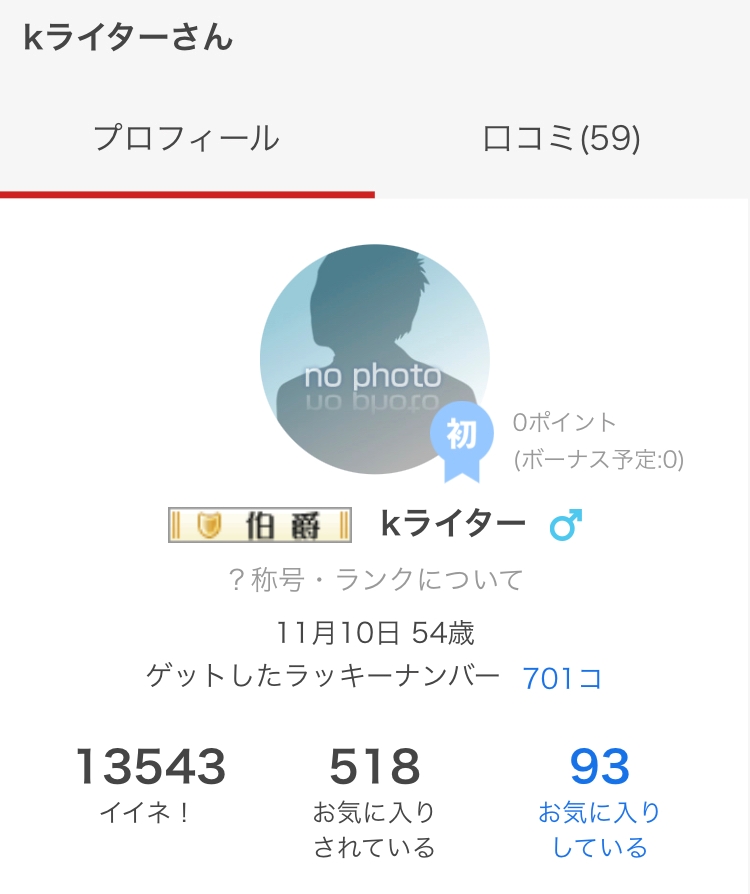The image size is (750, 894).
Task: Switch to the 口コミ(59) tab
Action: coord(561,138)
